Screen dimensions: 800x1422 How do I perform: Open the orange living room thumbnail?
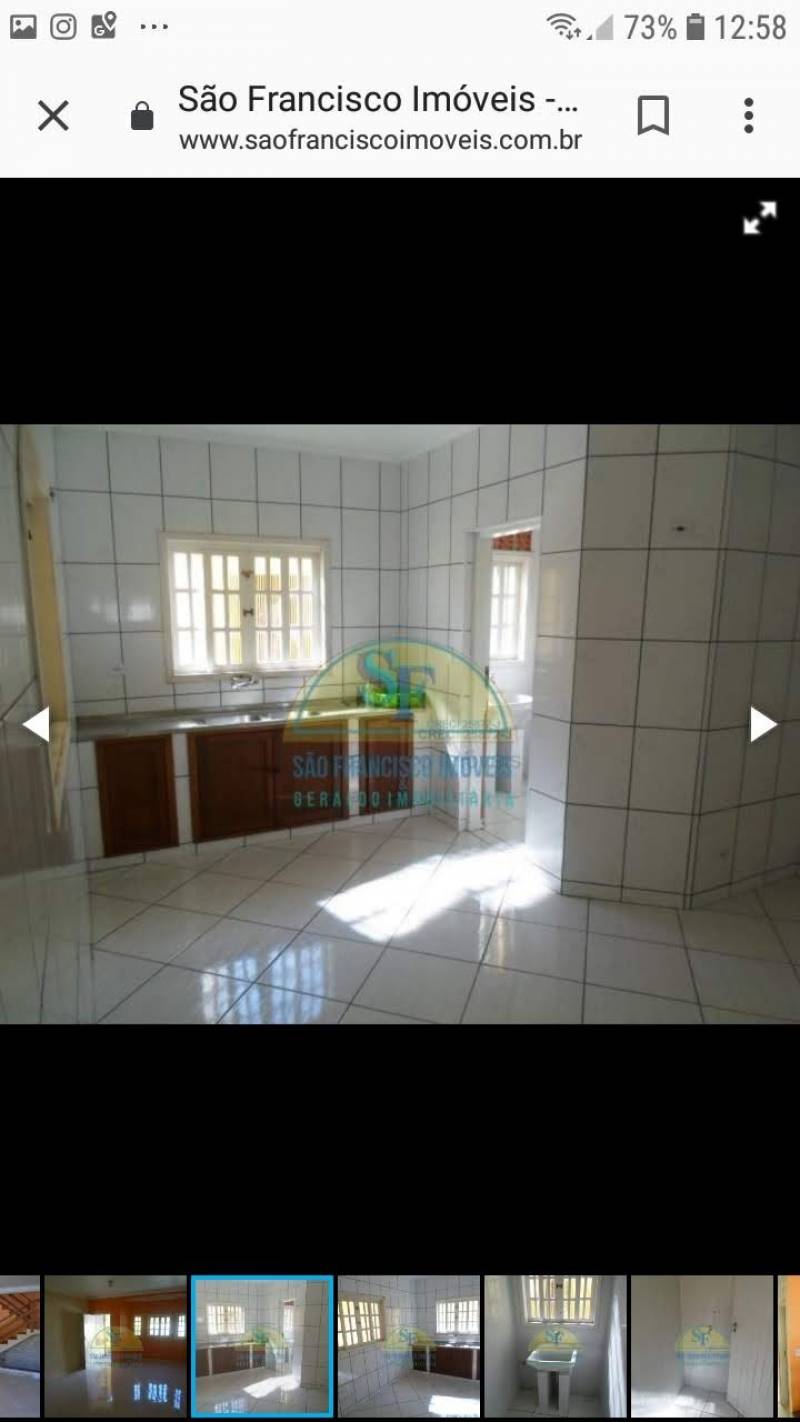(x=115, y=1346)
